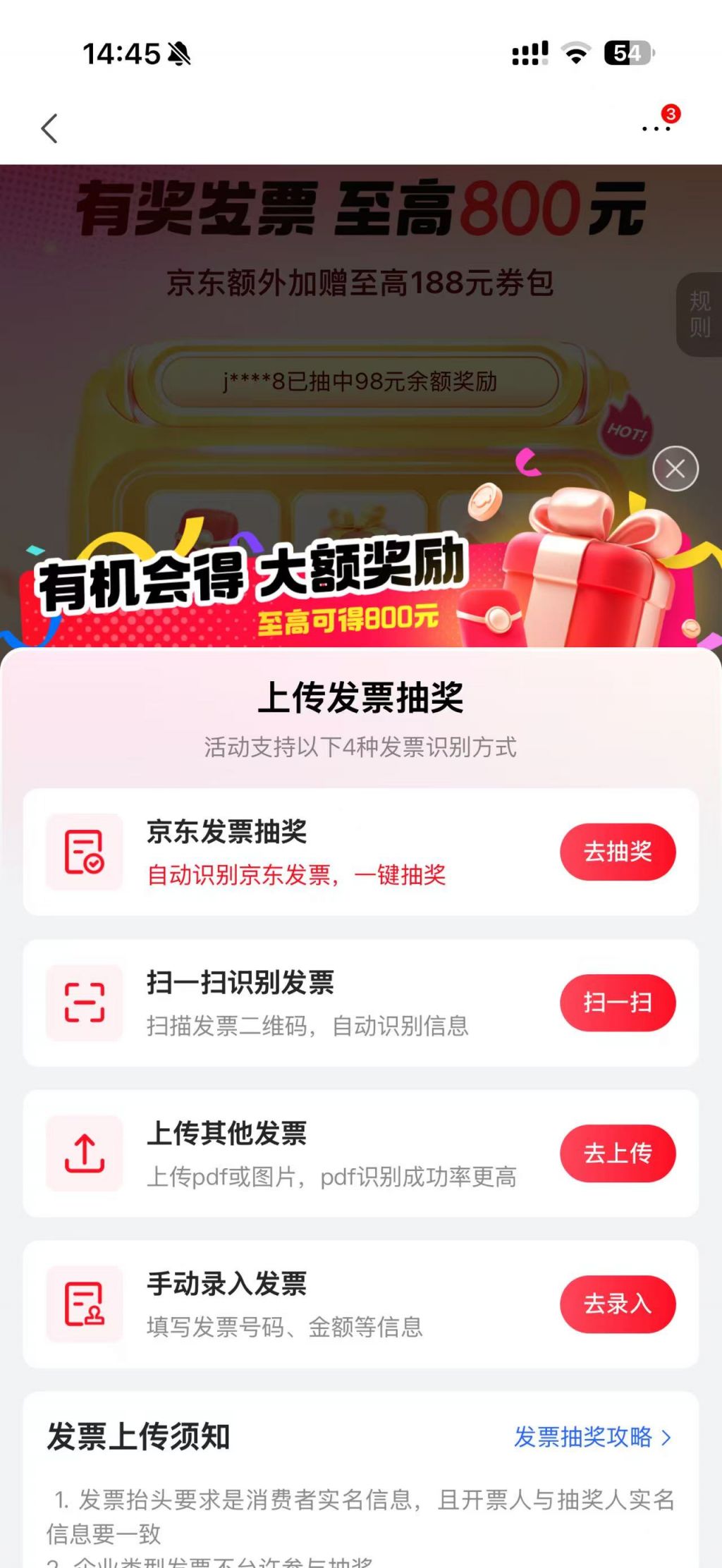The height and width of the screenshot is (1568, 722).
Task: Tap 扫一扫 to scan invoice QR code
Action: coord(618,1003)
